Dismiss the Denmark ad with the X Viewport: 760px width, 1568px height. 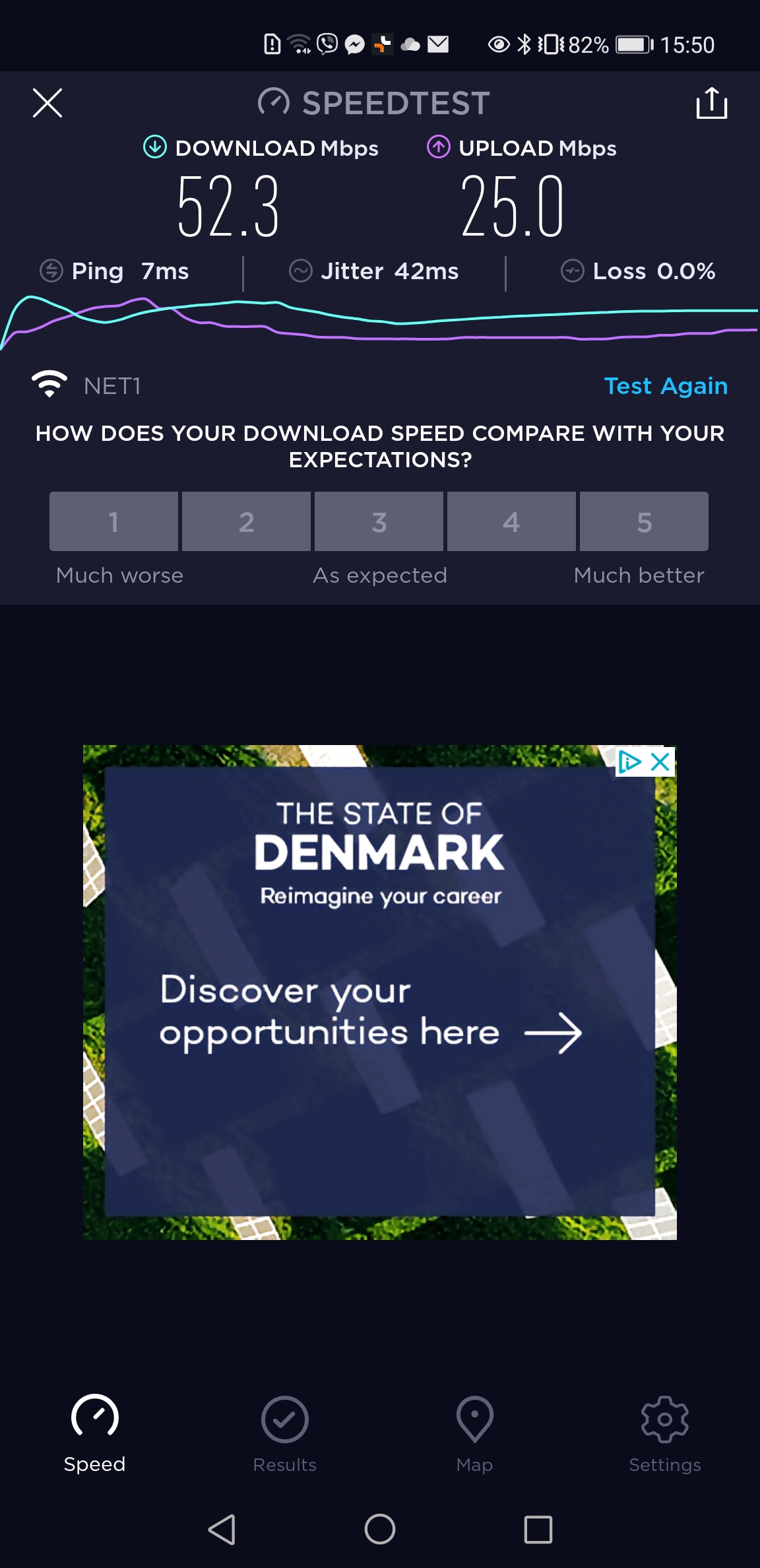pos(660,762)
